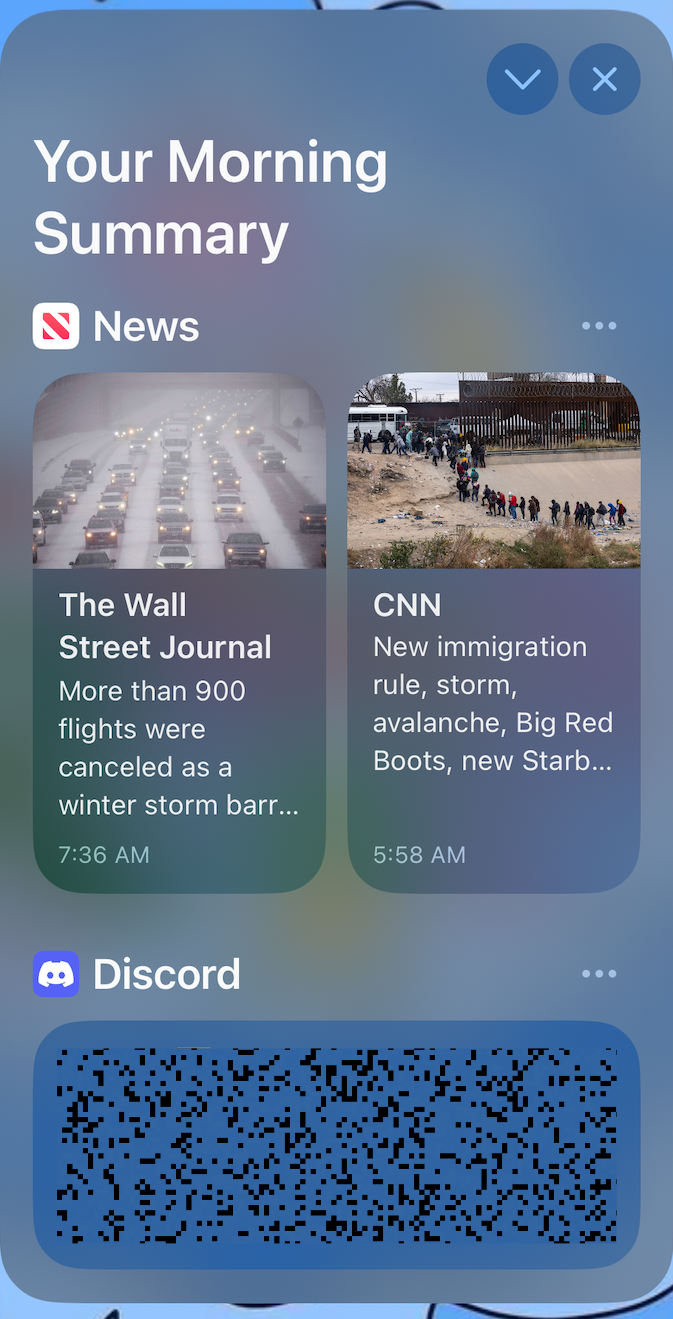Open The Wall Street Journal flights story
Screen dimensions: 673x1319
pos(179,632)
